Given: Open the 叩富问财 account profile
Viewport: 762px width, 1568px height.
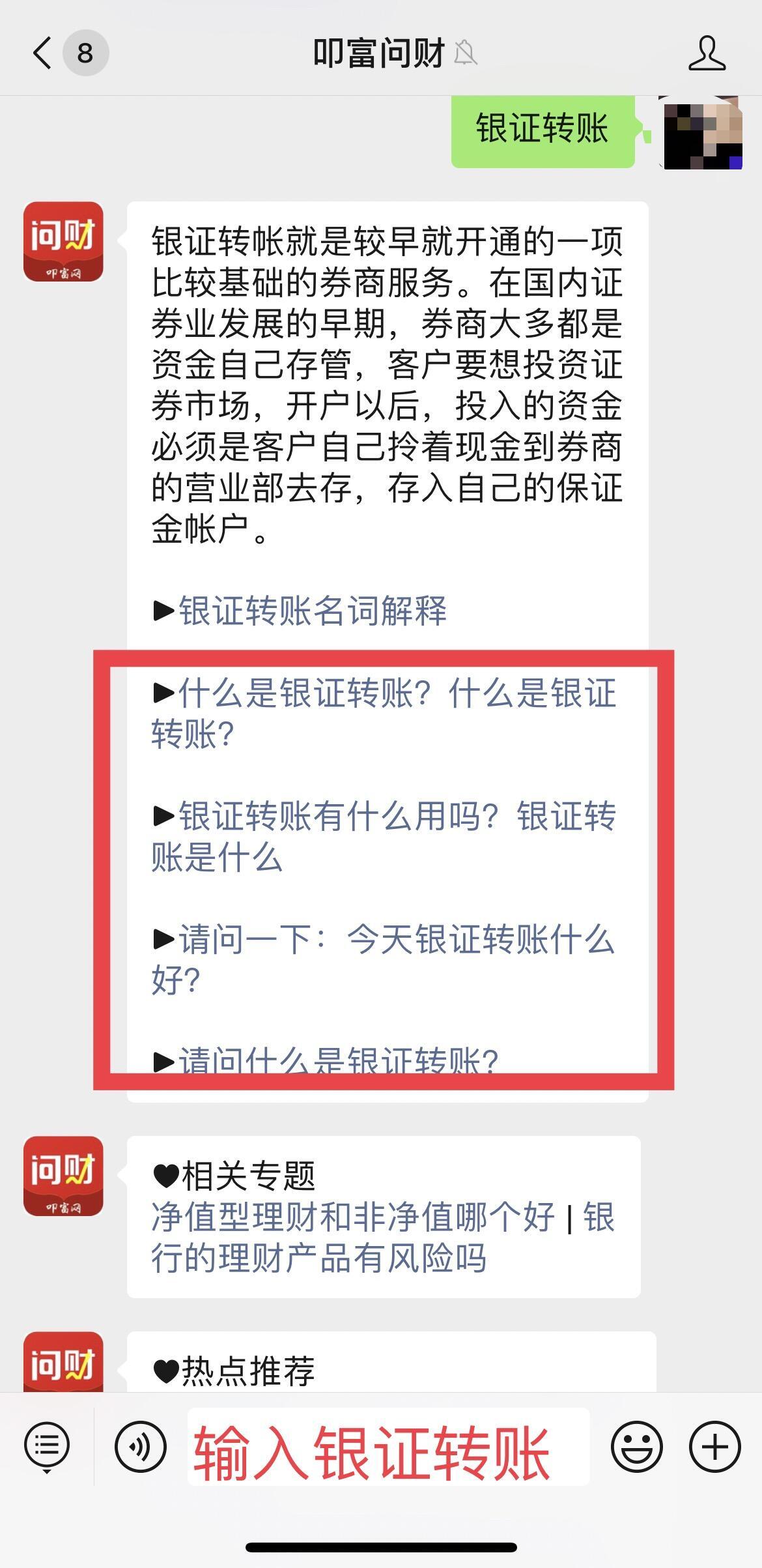Looking at the screenshot, I should tap(707, 53).
